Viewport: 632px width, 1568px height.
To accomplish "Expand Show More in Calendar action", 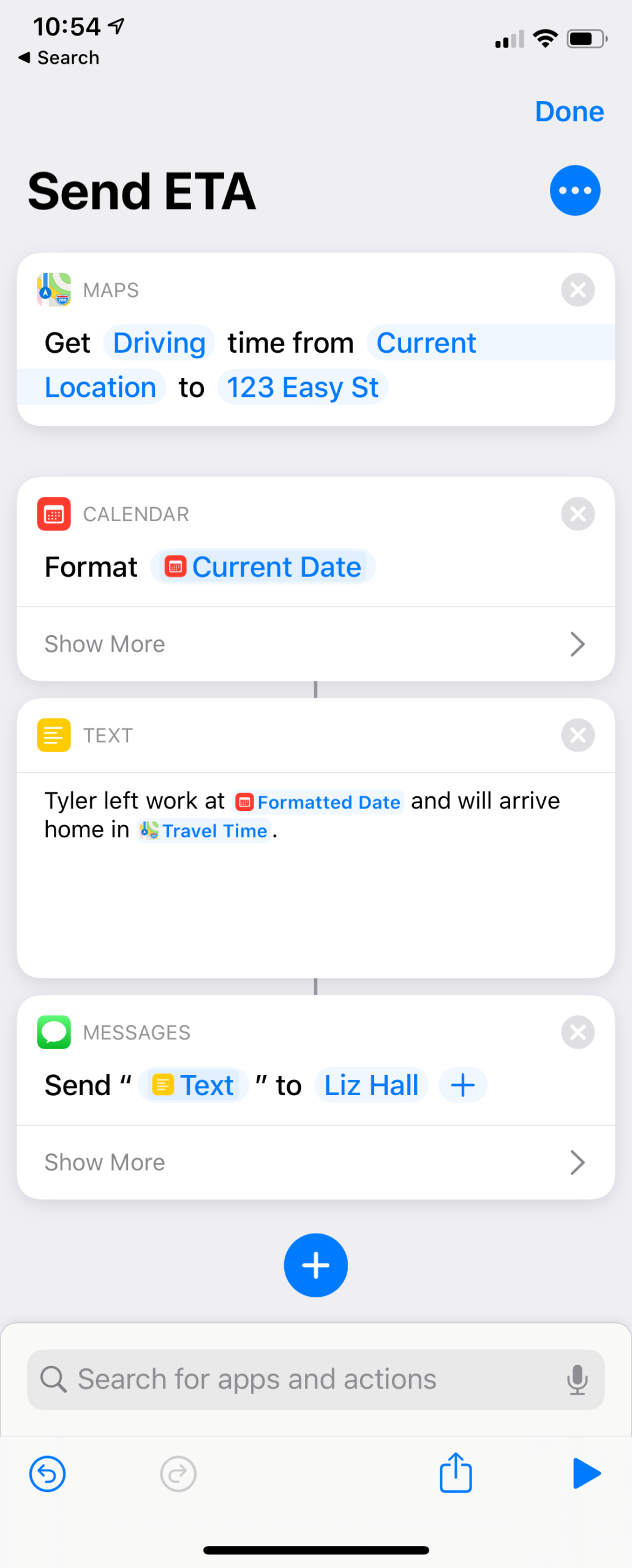I will [x=315, y=644].
